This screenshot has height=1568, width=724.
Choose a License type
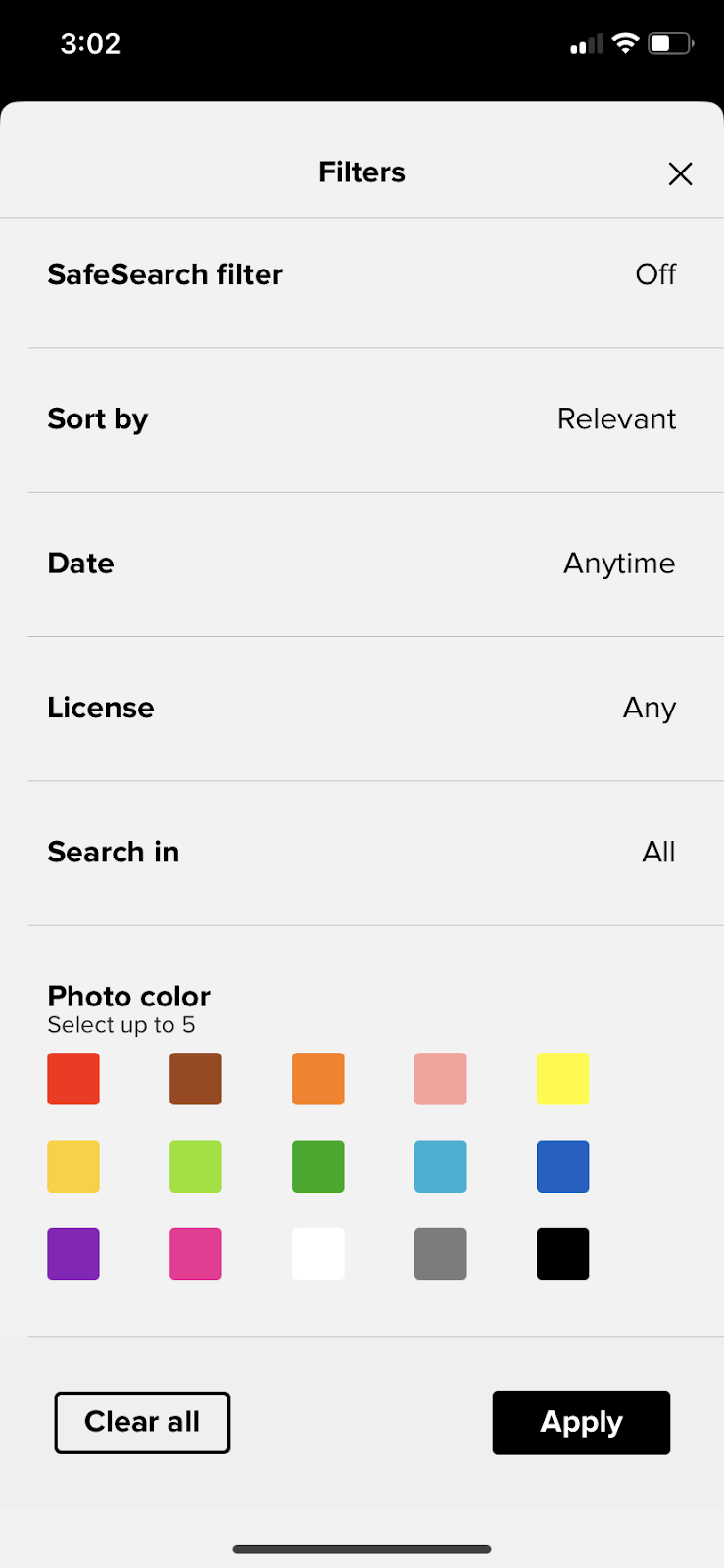(x=362, y=708)
